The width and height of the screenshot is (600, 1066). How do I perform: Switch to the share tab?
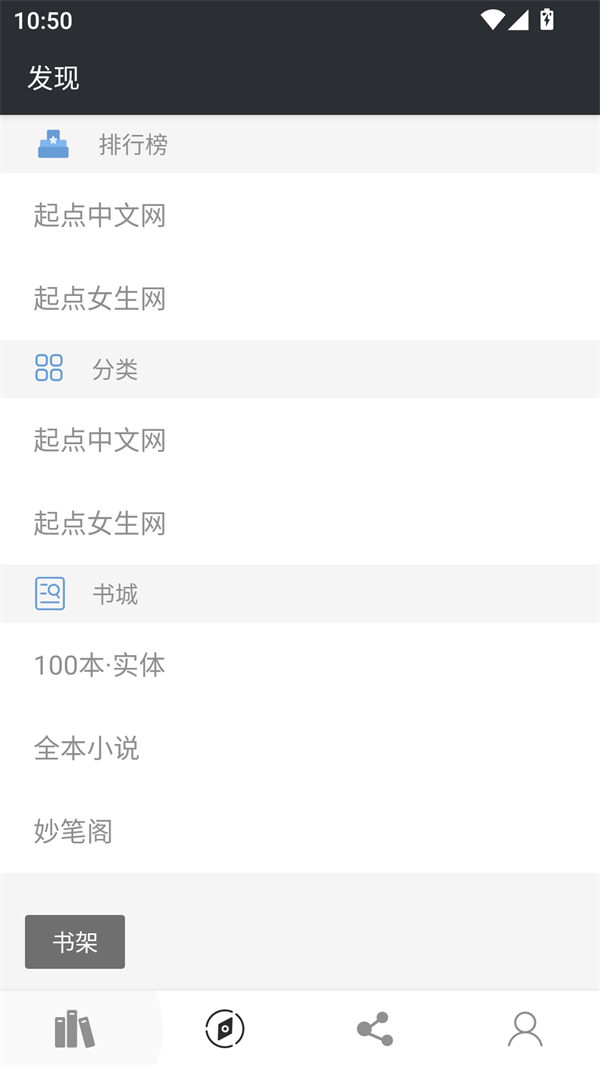pyautogui.click(x=375, y=1029)
